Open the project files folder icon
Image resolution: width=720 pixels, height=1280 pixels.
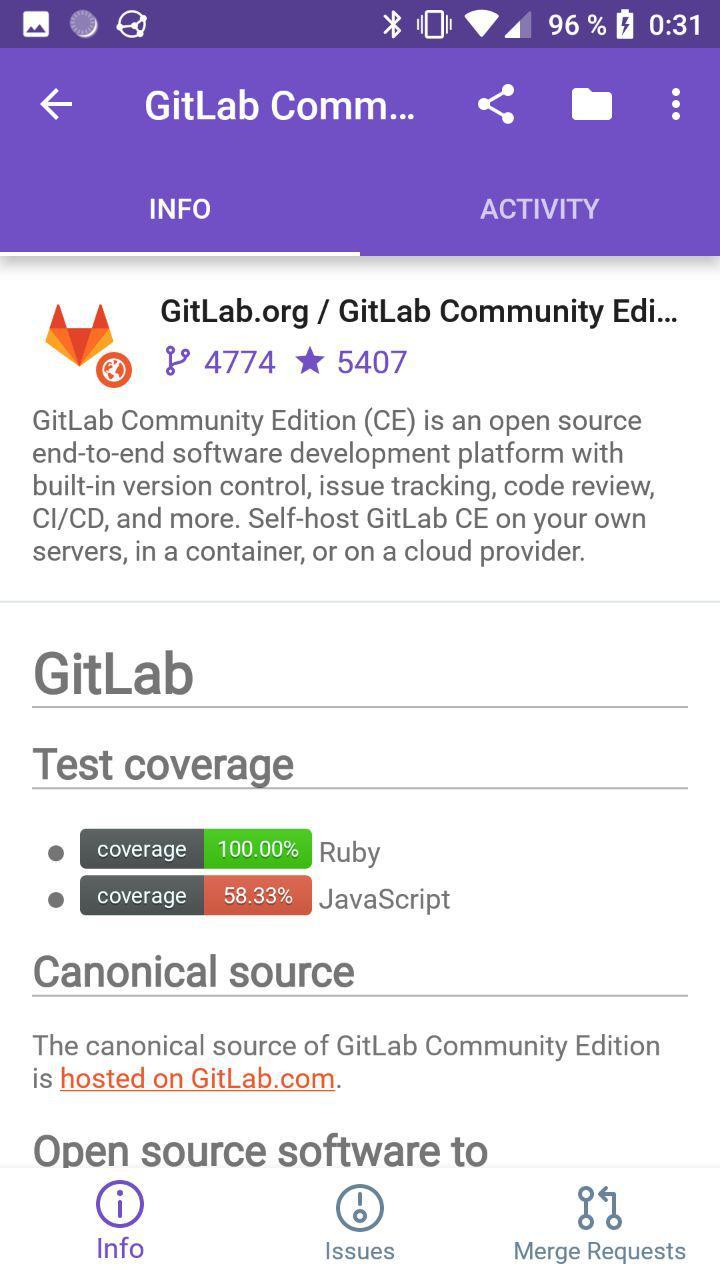click(x=592, y=104)
